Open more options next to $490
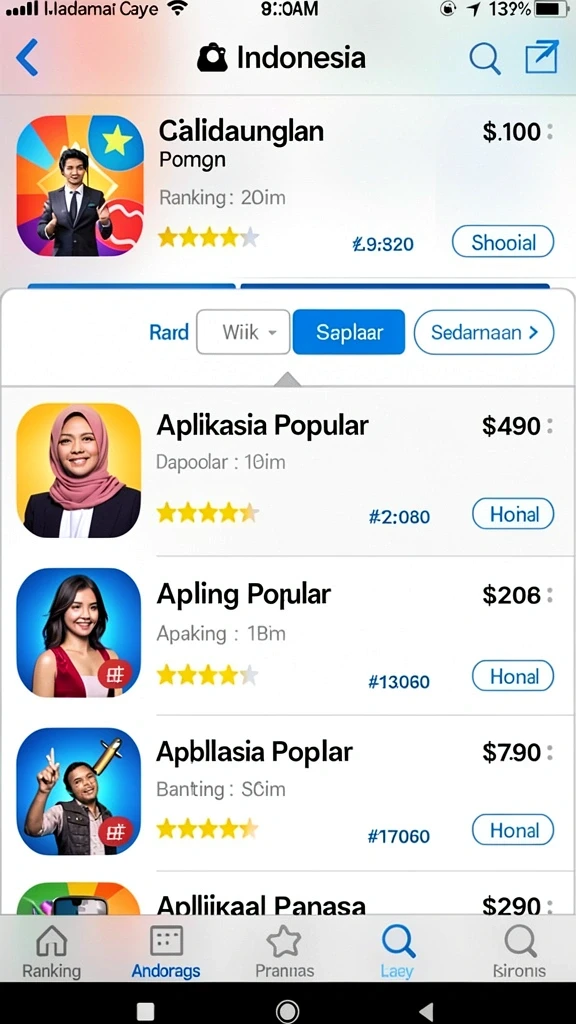This screenshot has width=576, height=1024. (550, 426)
